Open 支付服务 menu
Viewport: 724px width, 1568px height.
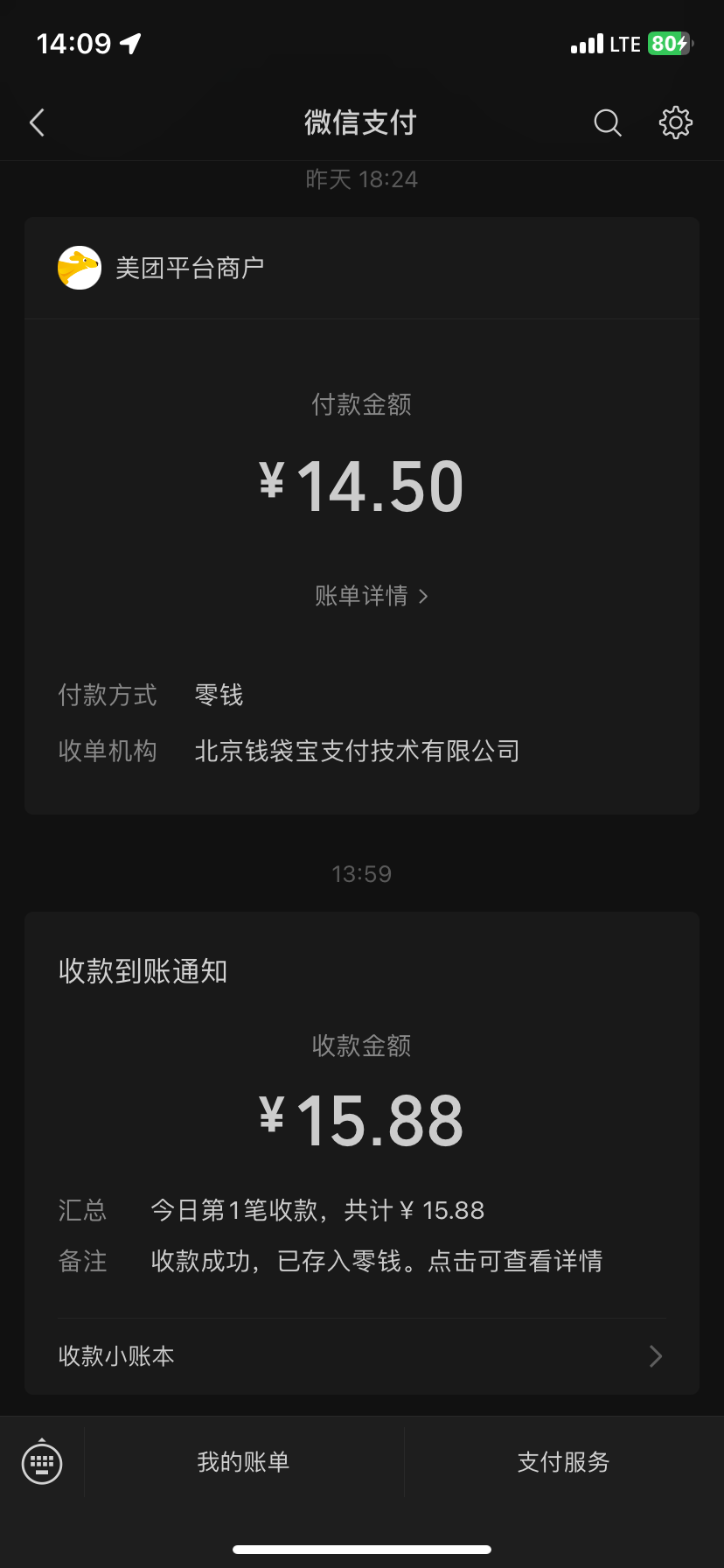tap(563, 1462)
